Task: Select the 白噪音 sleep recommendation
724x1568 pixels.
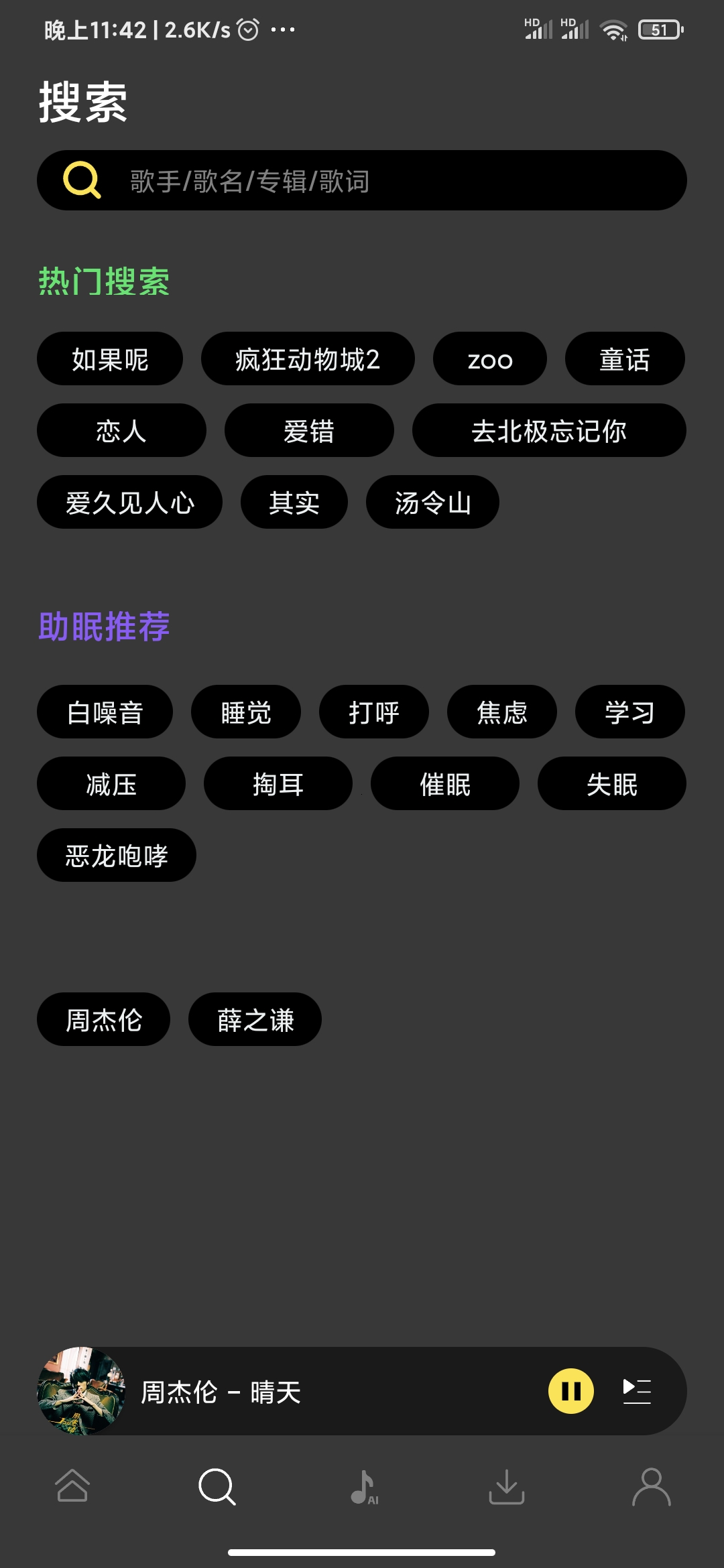Action: tap(105, 712)
